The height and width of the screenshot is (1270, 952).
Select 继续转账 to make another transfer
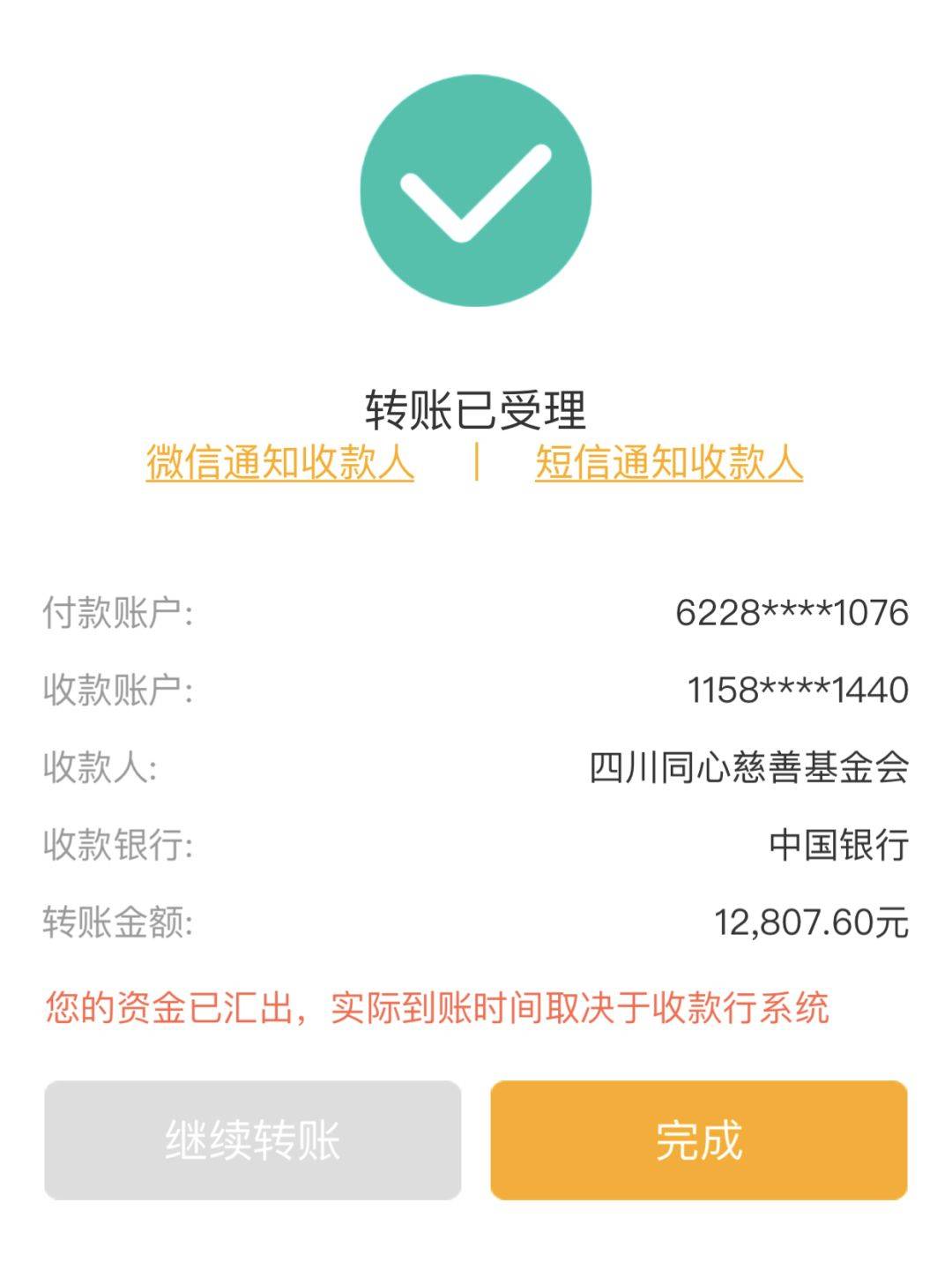(253, 1139)
